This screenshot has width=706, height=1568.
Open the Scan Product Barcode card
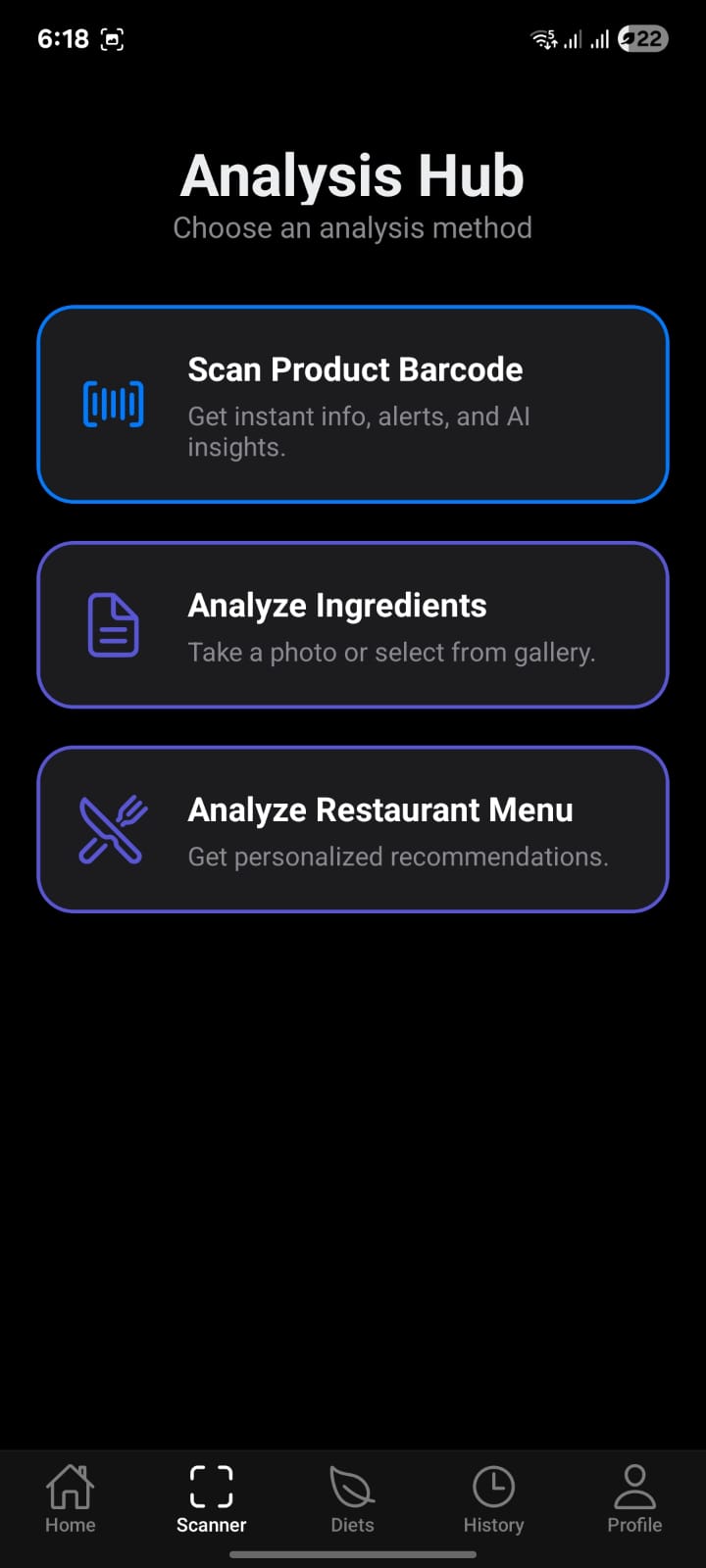[x=353, y=405]
